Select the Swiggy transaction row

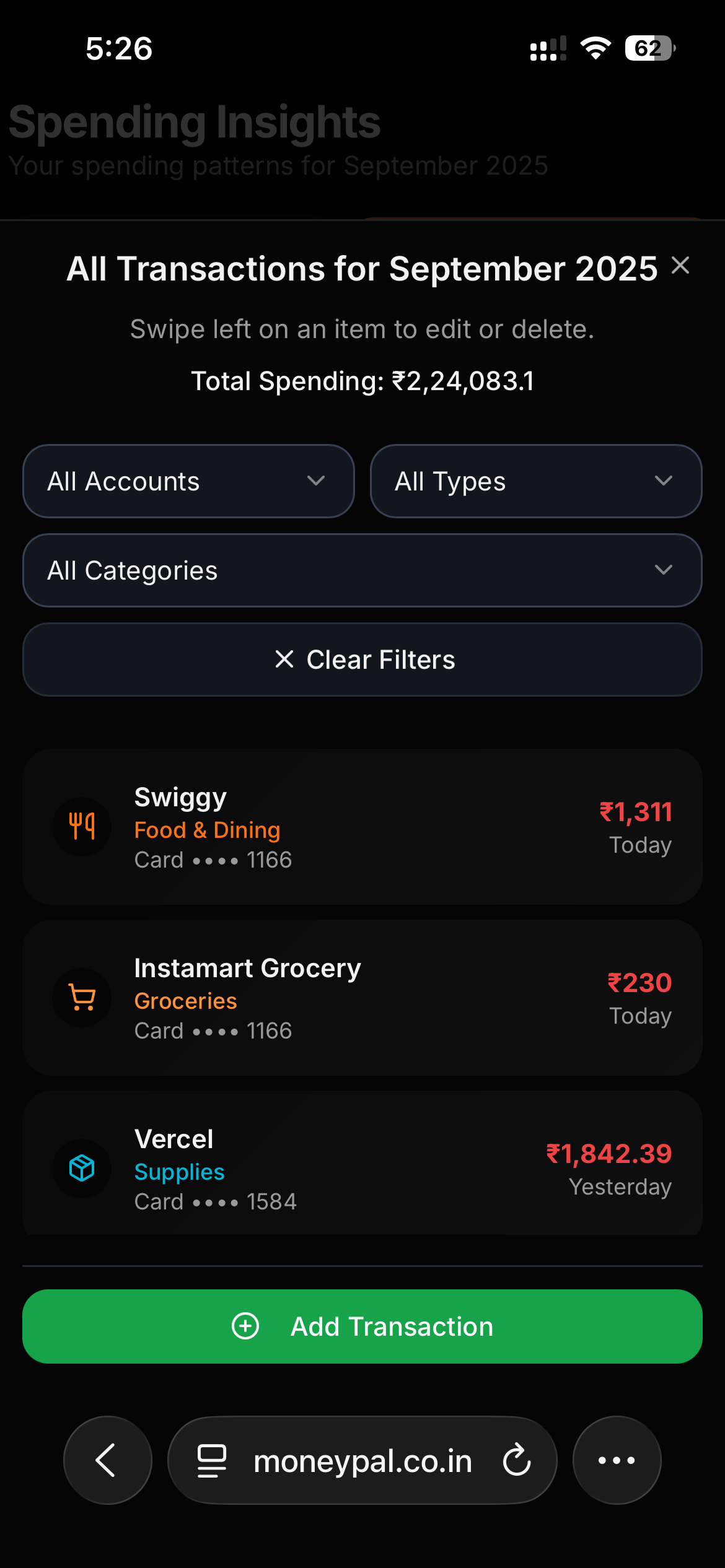click(362, 826)
